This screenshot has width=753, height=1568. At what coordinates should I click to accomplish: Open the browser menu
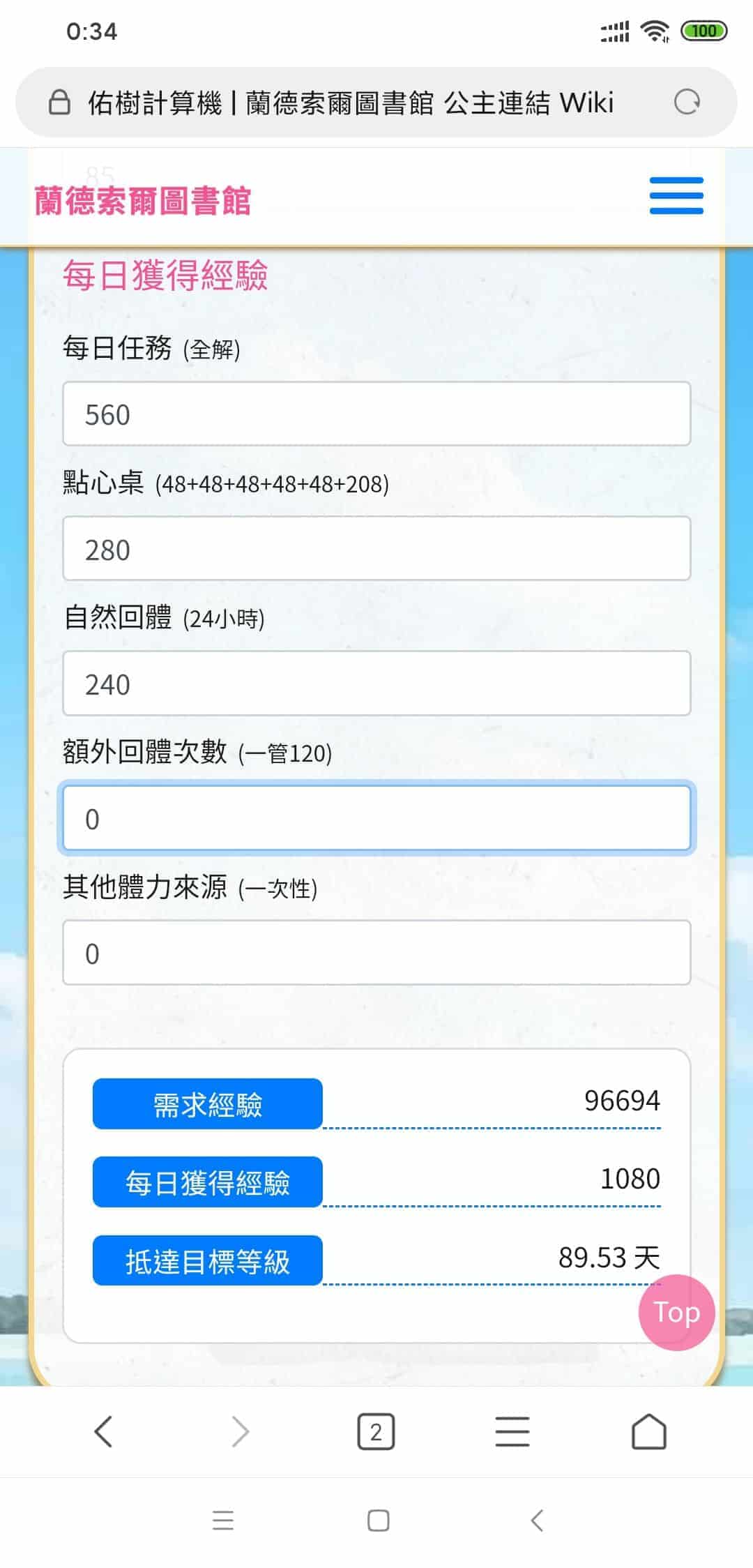pos(512,1432)
